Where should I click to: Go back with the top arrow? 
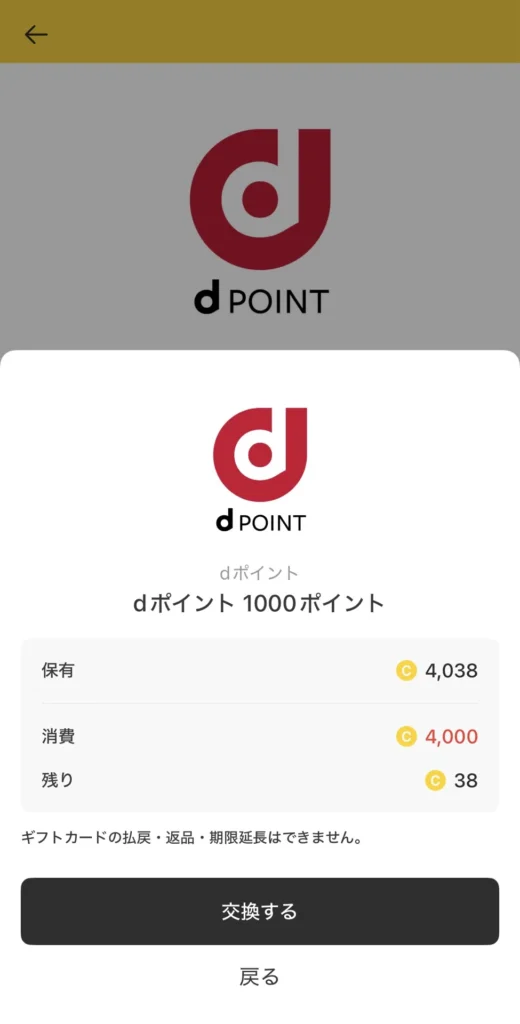click(x=36, y=34)
